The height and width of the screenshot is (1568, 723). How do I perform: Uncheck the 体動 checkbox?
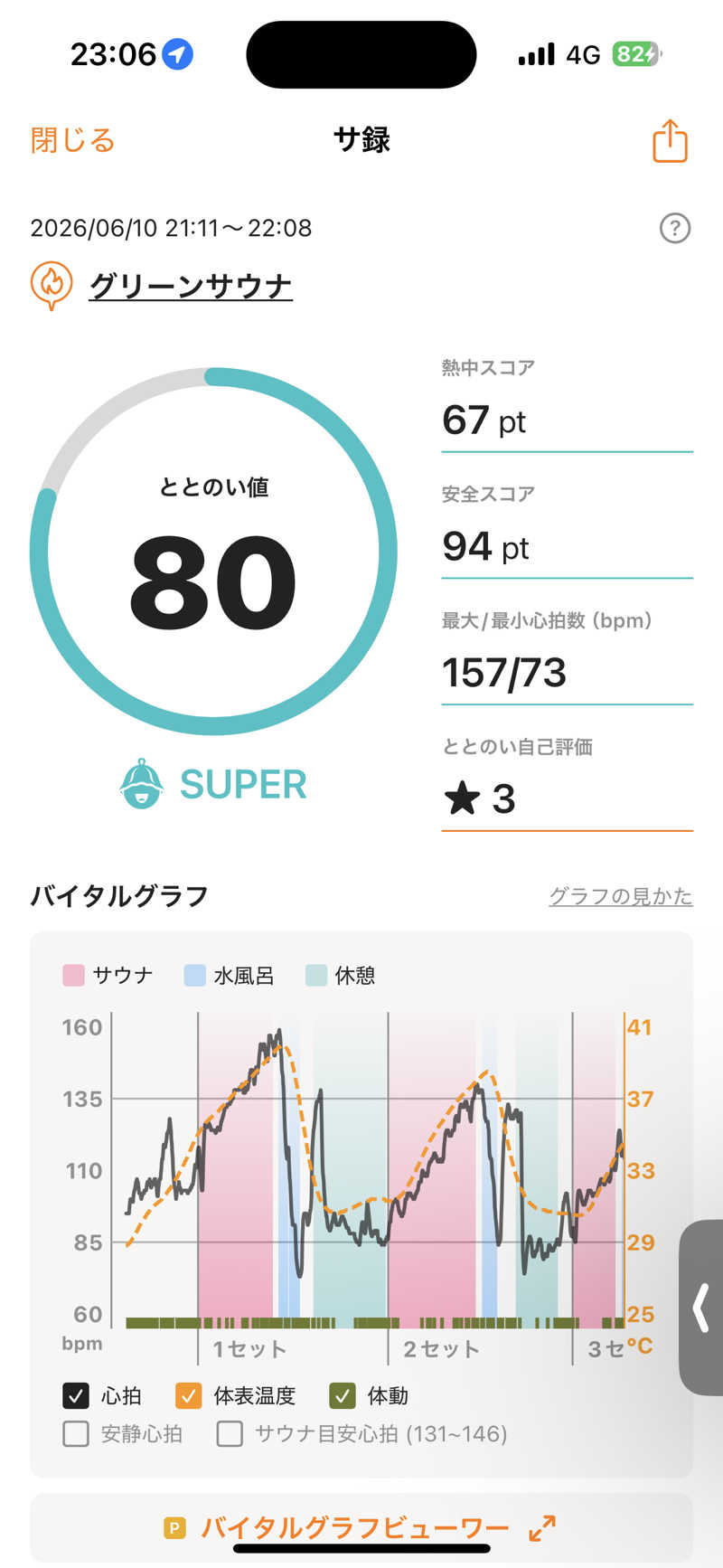click(x=342, y=1395)
